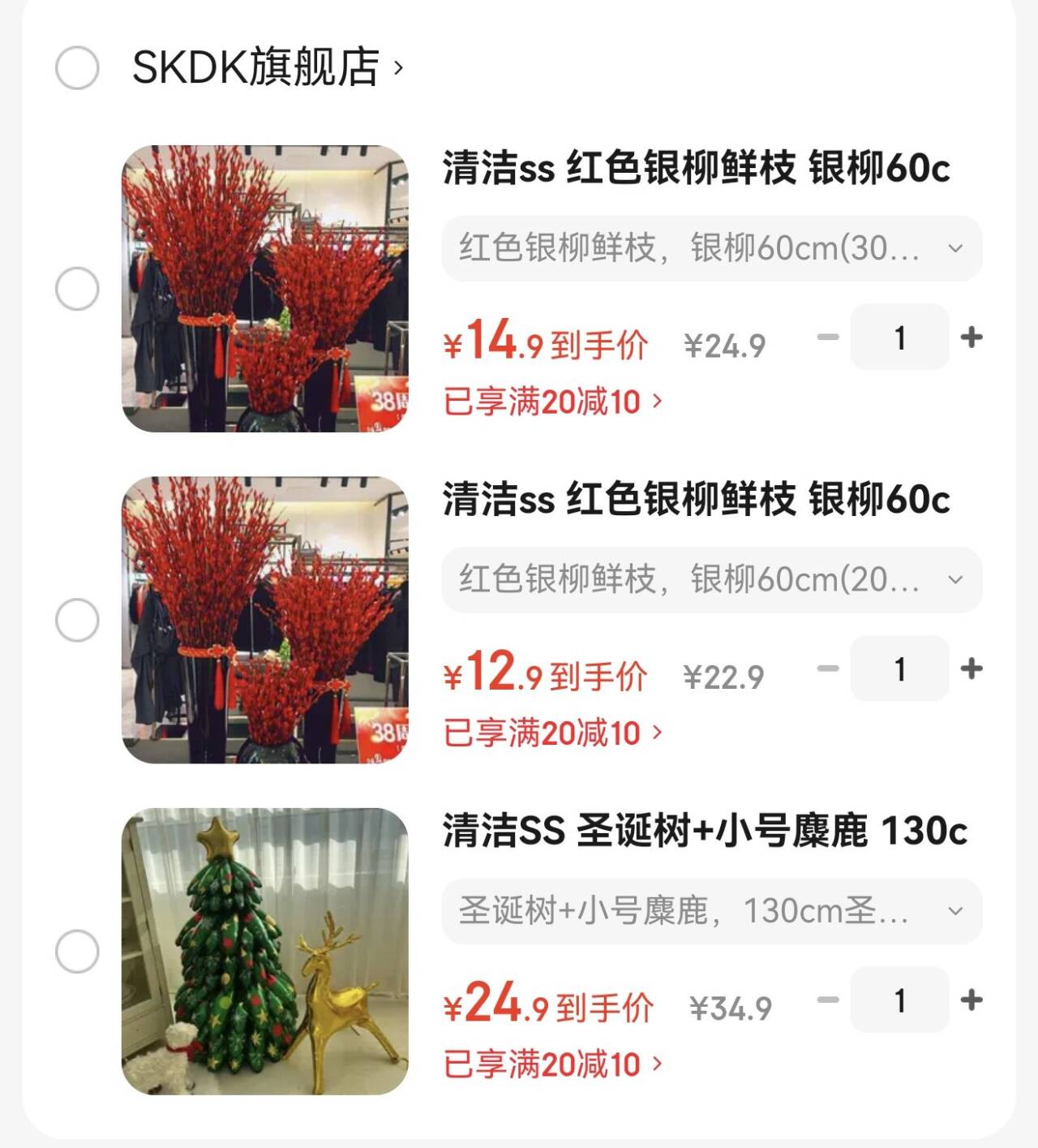This screenshot has width=1038, height=1148.
Task: Increase quantity of the ¥14.9 银柳 item
Action: pos(971,337)
